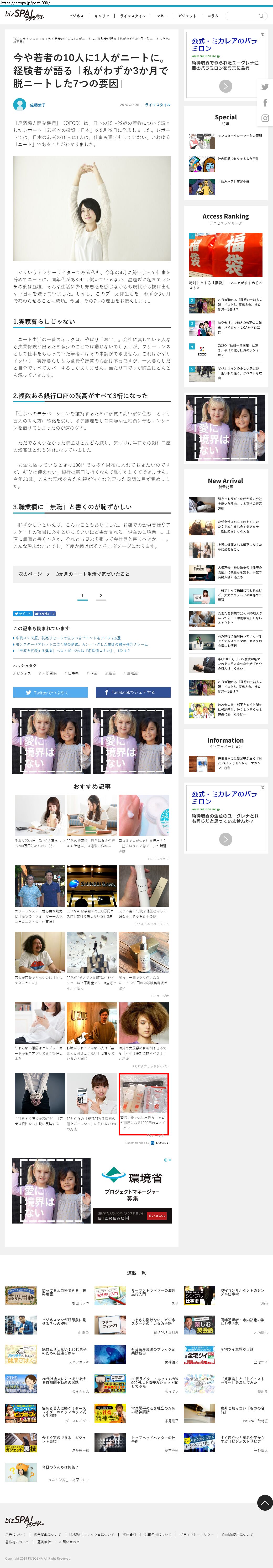This screenshot has width=273, height=1568.
Task: Focus the header search box
Action: pos(243,16)
